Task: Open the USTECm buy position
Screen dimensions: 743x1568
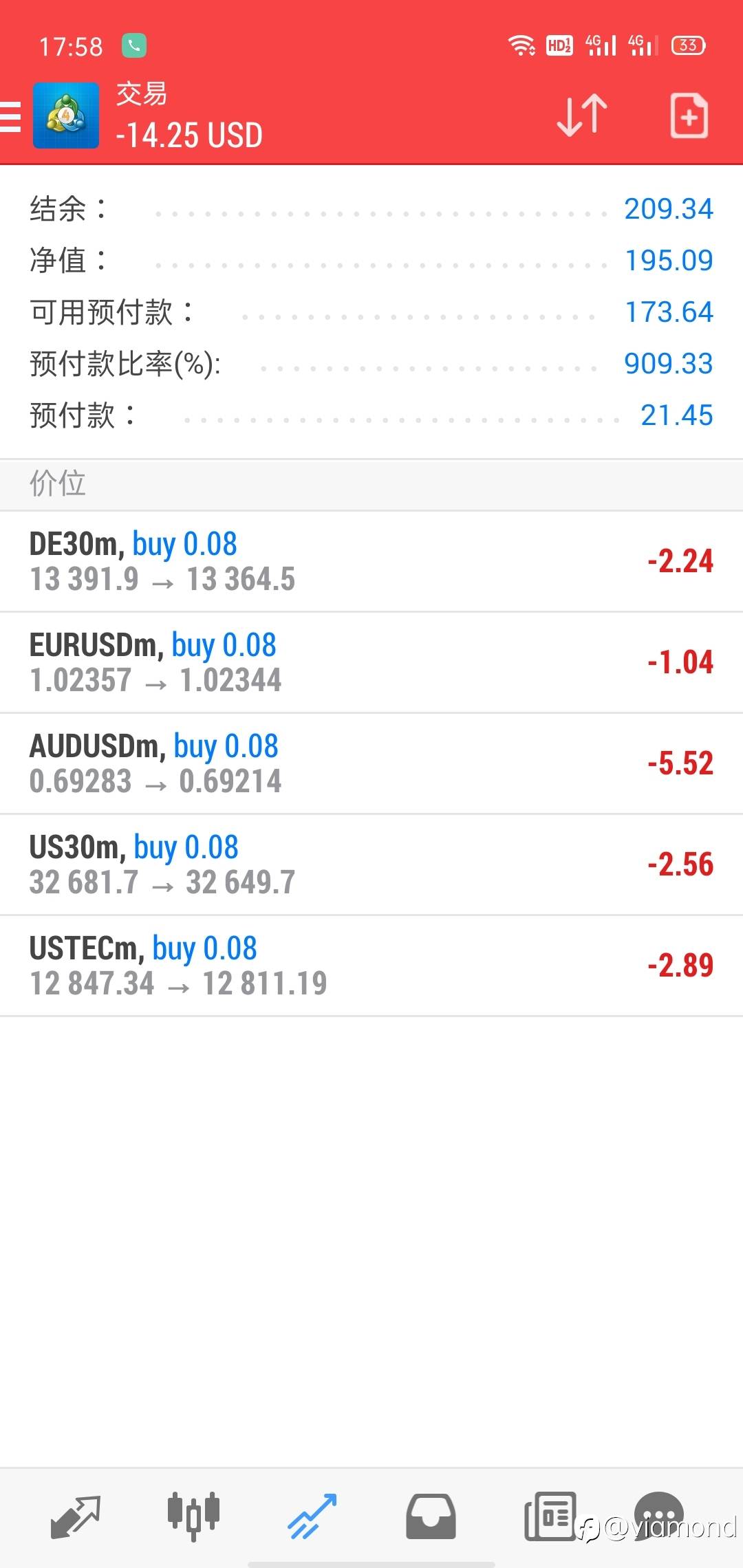Action: 371,966
